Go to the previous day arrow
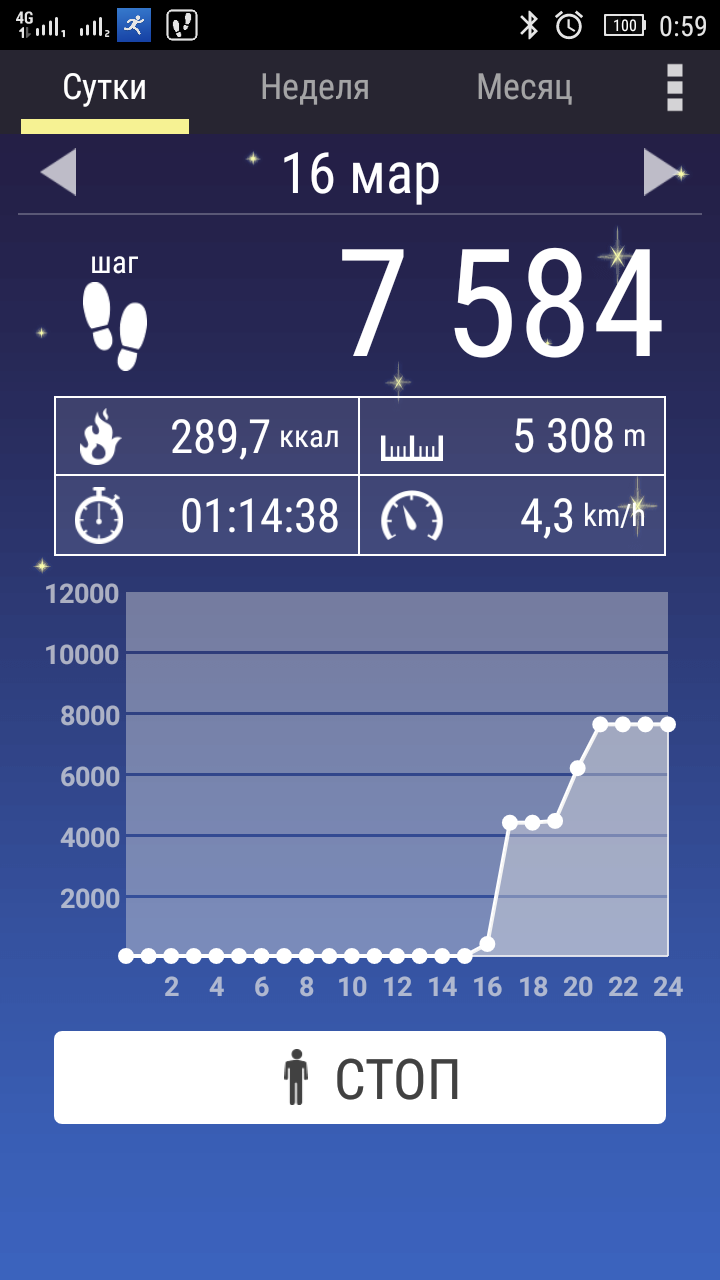Viewport: 720px width, 1280px height. pyautogui.click(x=58, y=172)
